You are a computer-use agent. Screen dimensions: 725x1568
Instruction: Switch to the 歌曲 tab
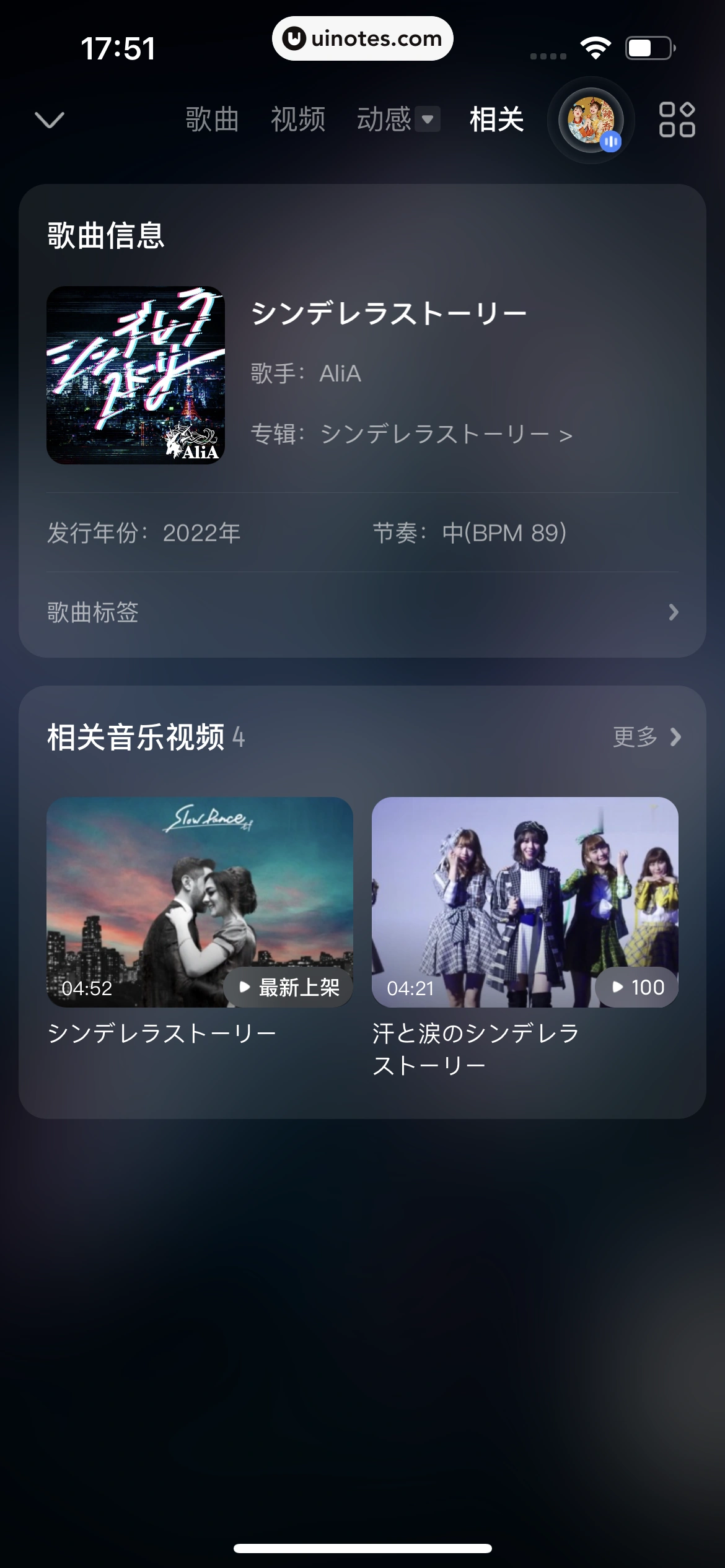212,119
